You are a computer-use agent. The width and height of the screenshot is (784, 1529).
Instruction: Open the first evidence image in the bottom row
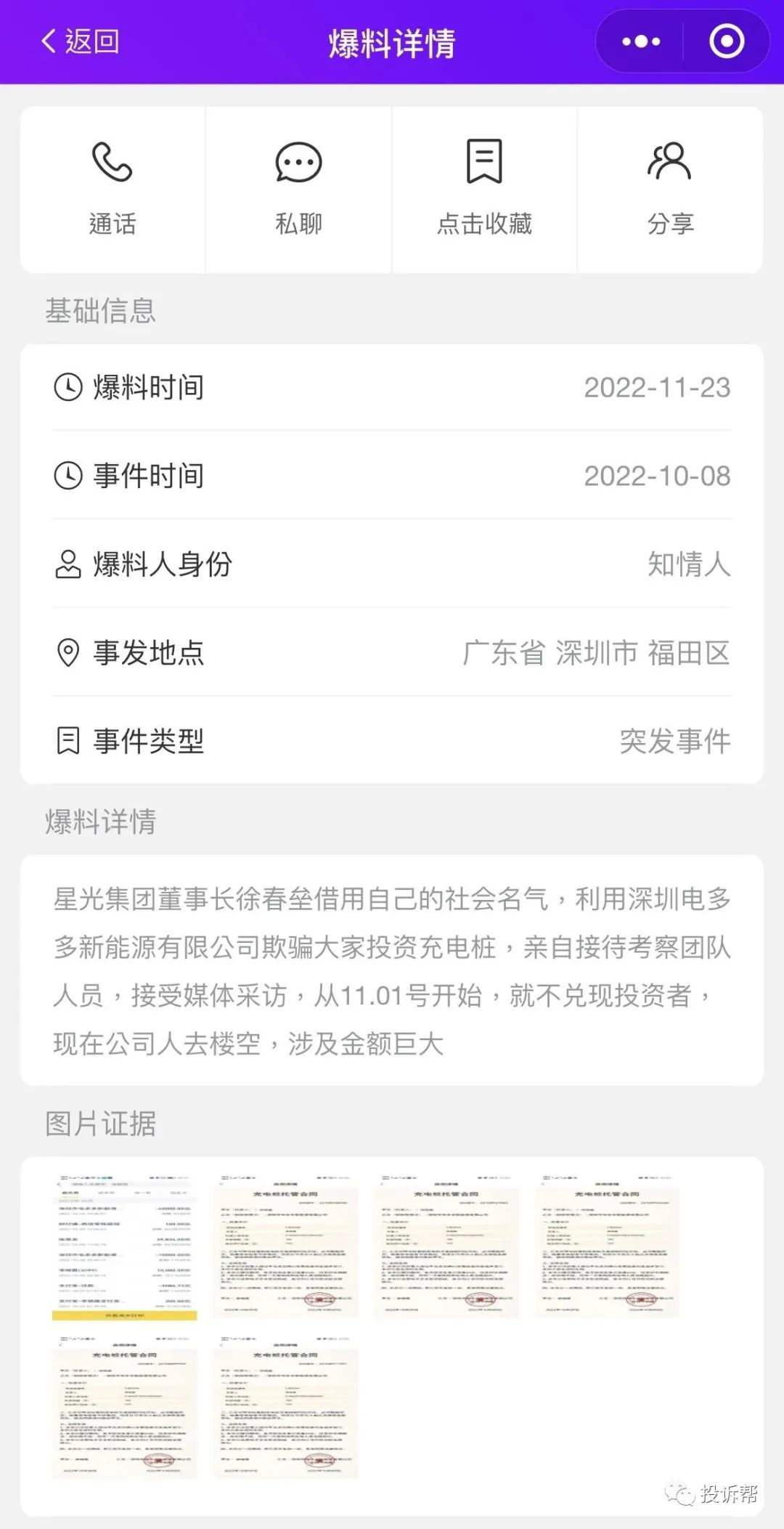125,1406
